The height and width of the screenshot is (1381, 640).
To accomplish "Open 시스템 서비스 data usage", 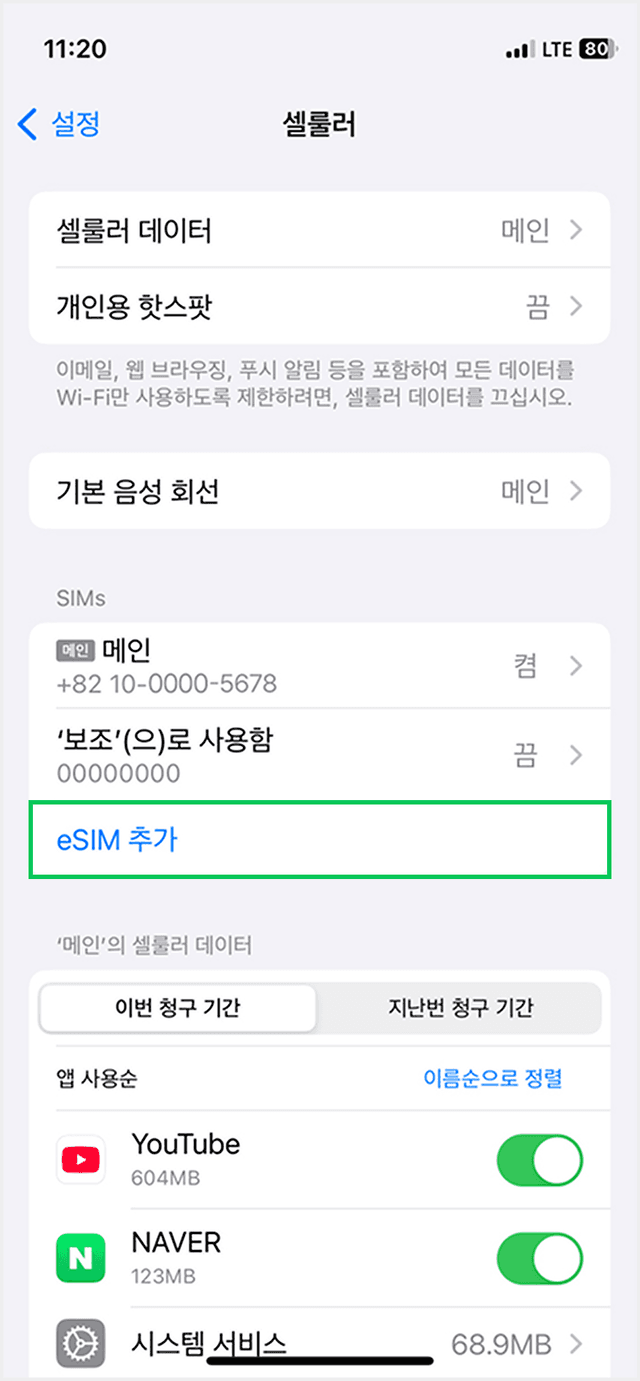I will 319,1341.
